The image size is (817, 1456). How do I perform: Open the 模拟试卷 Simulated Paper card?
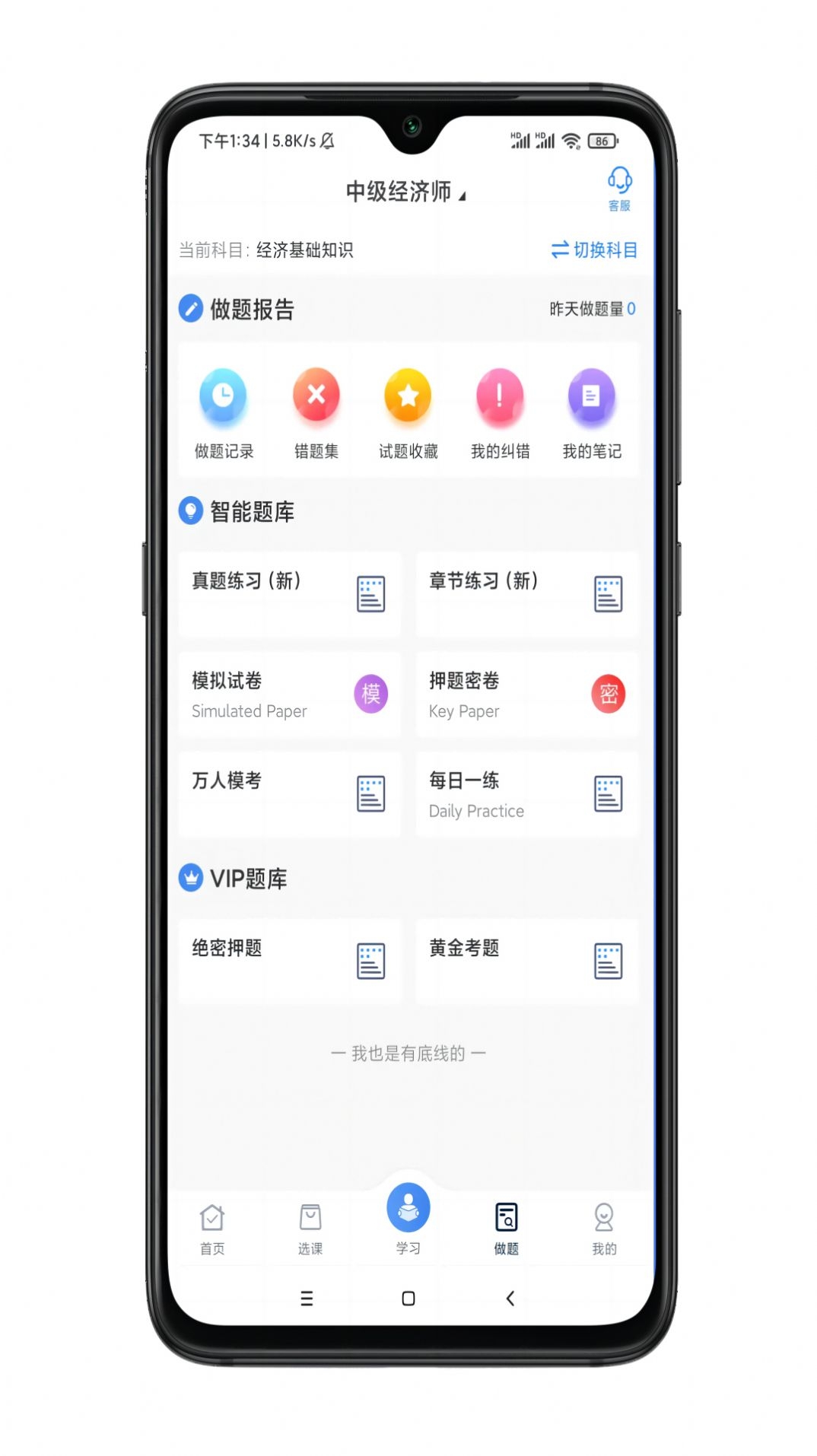(x=289, y=694)
